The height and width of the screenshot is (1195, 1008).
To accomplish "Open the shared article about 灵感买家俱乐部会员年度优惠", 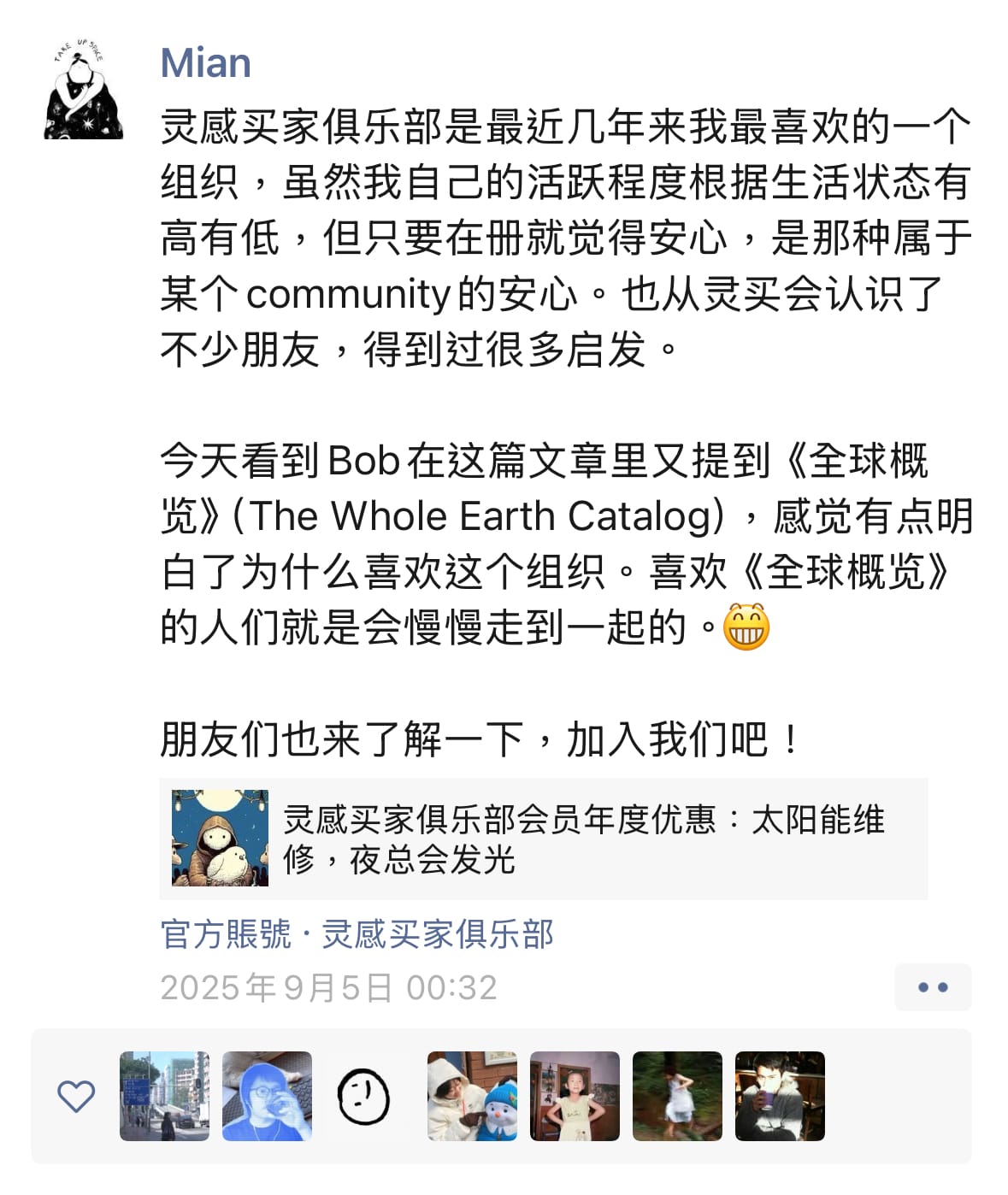I will point(543,839).
